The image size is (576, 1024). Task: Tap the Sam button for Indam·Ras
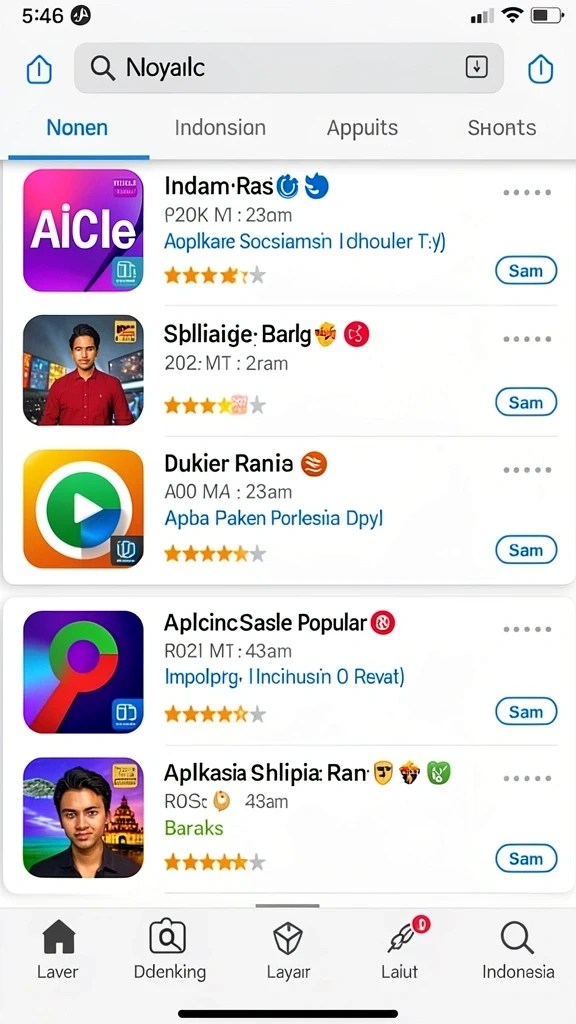(x=526, y=270)
